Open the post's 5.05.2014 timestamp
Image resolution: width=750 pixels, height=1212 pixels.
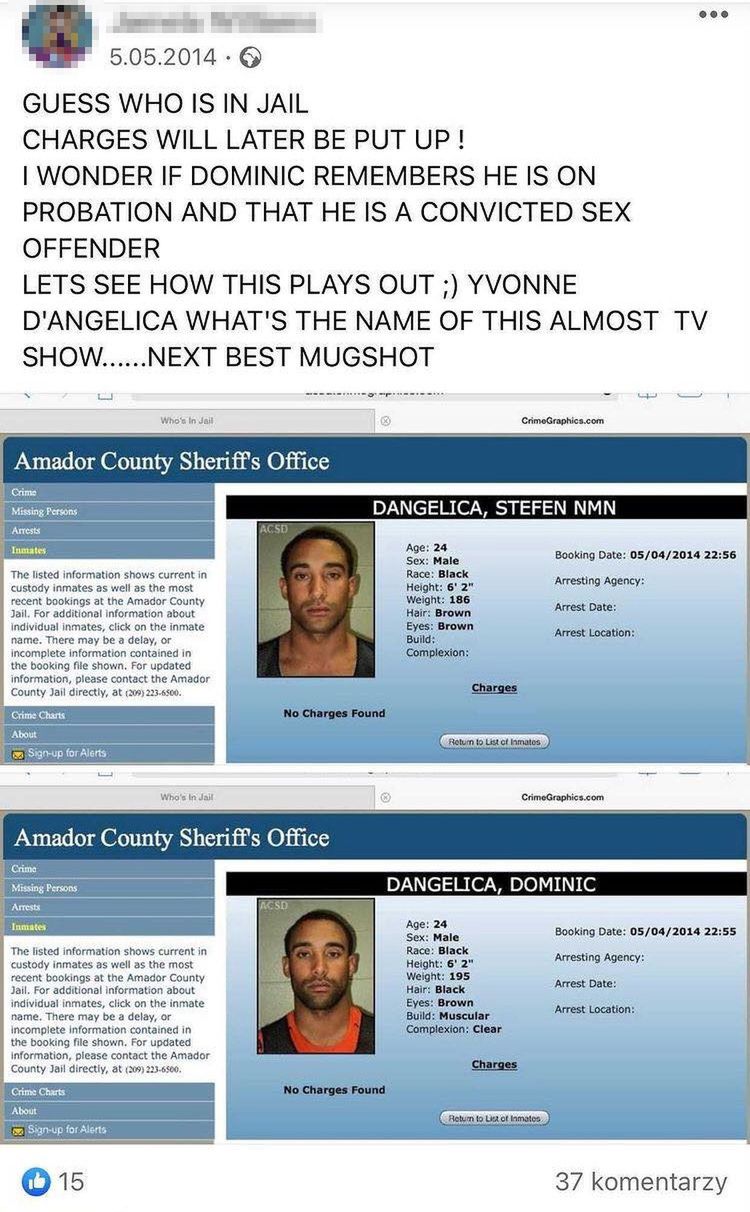(x=163, y=58)
